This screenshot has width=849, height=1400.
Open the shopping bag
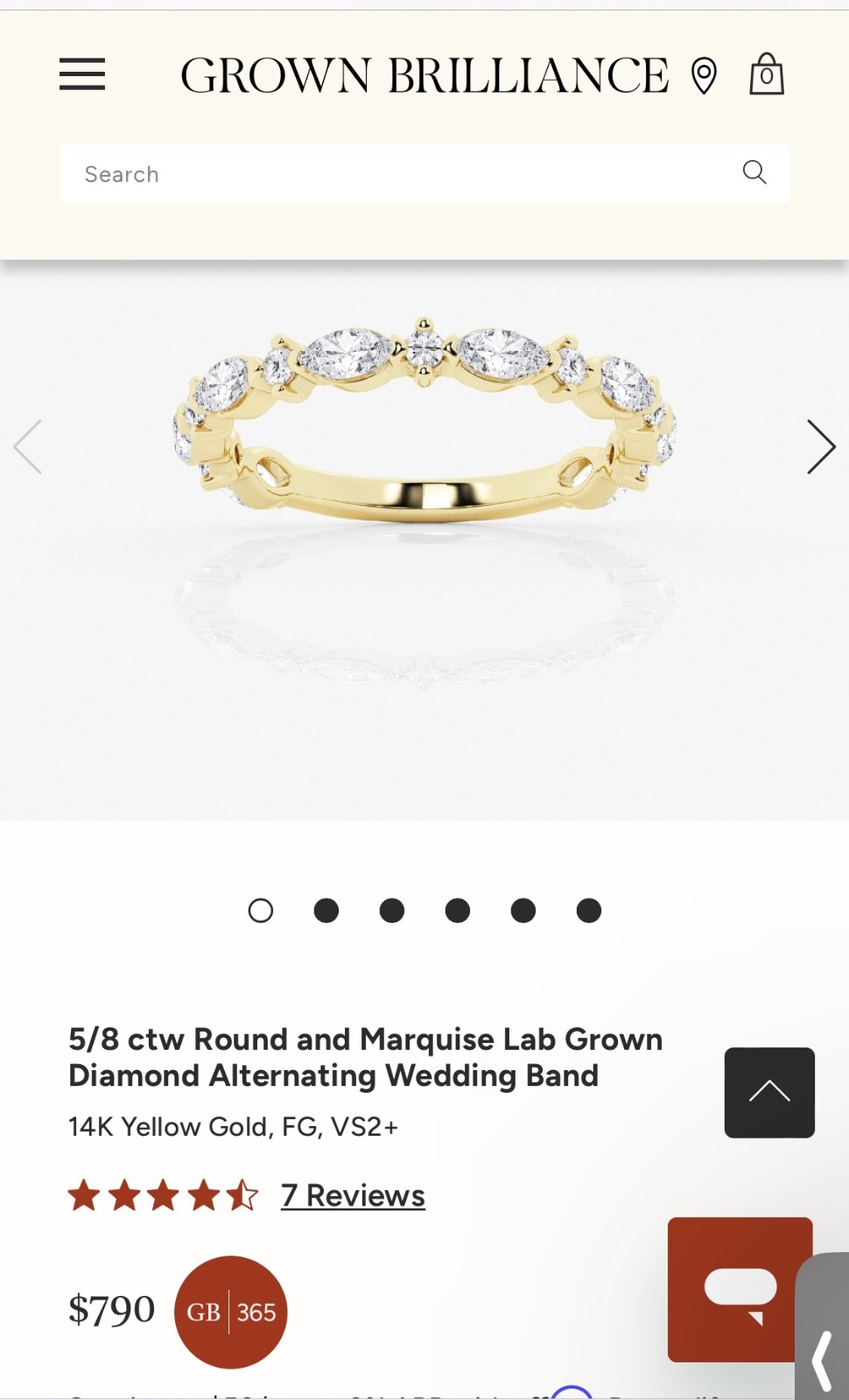click(x=765, y=74)
